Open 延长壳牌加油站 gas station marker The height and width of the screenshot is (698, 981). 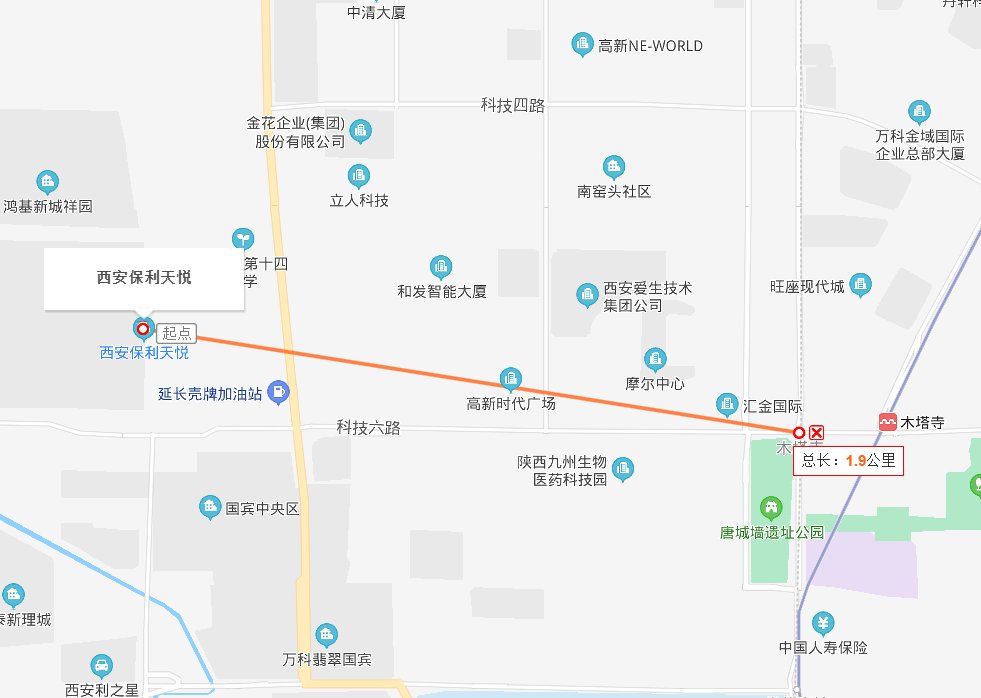click(280, 393)
